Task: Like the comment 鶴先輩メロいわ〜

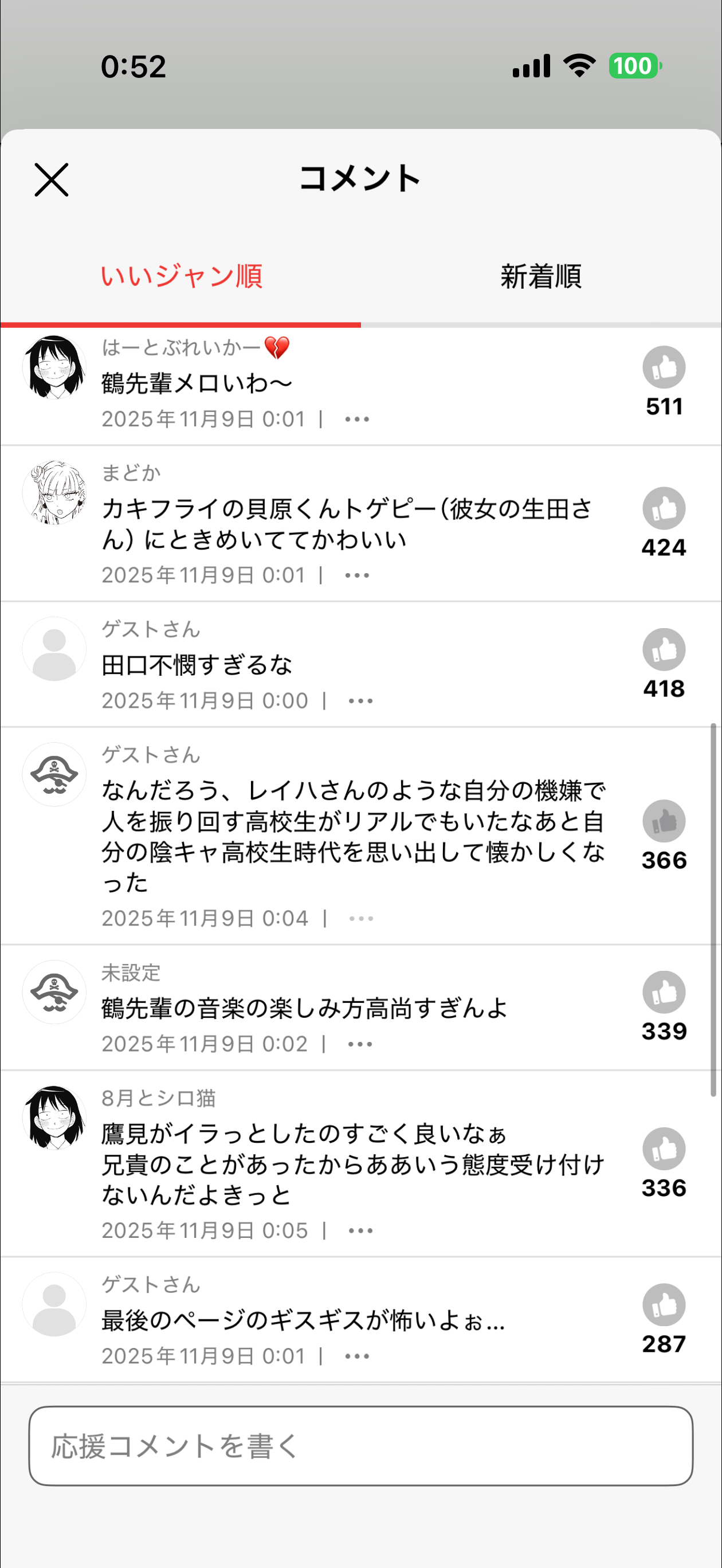Action: pyautogui.click(x=664, y=368)
